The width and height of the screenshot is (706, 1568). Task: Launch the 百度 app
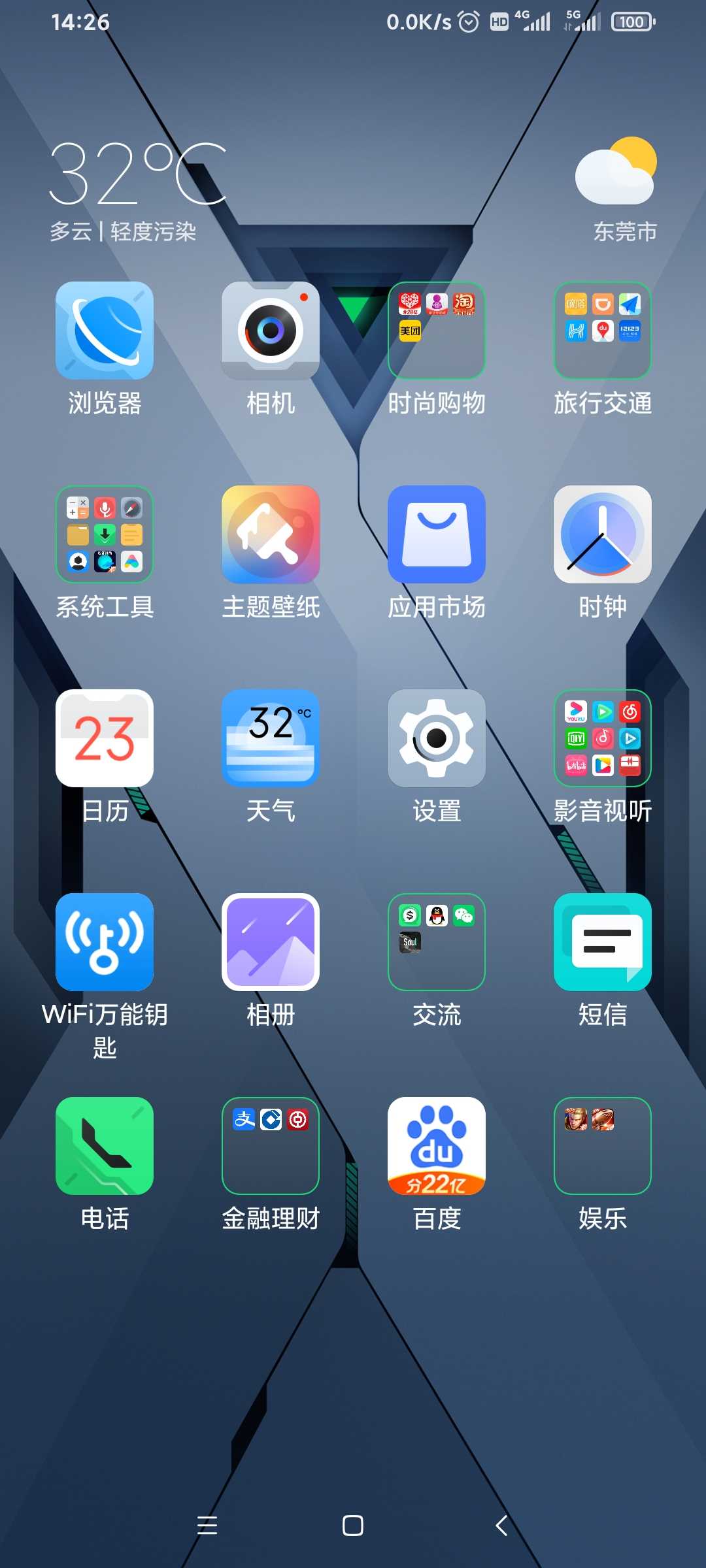[437, 1146]
